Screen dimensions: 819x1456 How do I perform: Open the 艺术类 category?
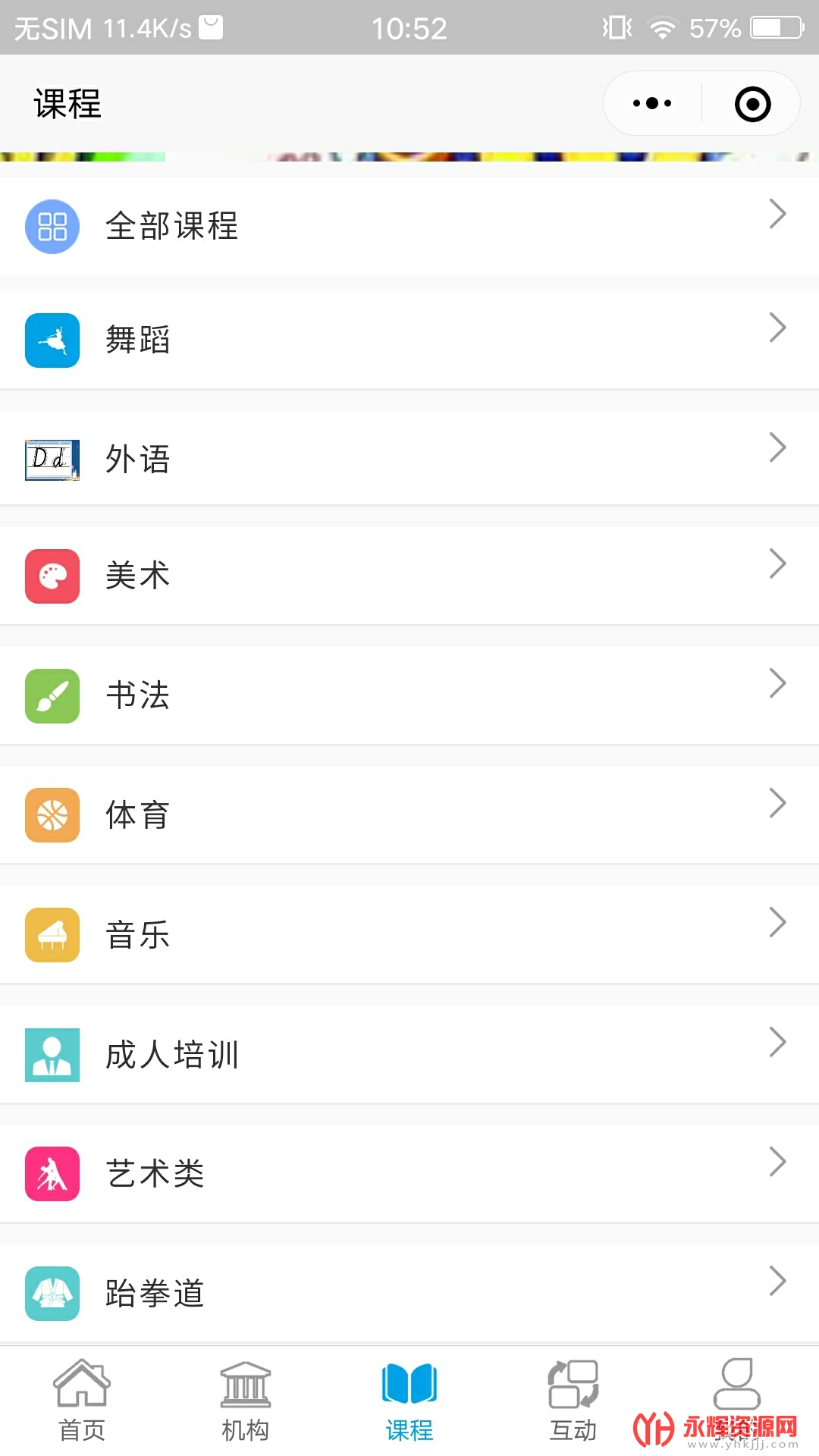coord(409,1174)
